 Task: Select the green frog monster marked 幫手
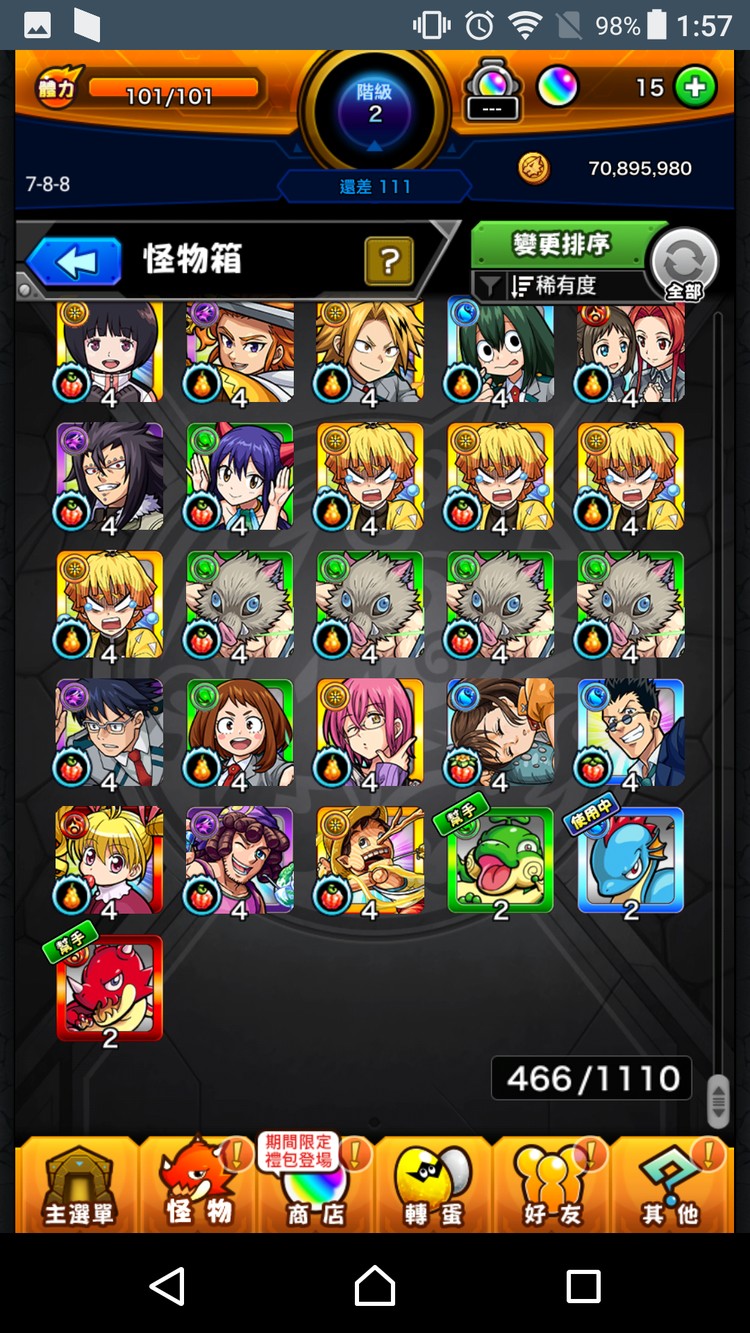point(500,860)
